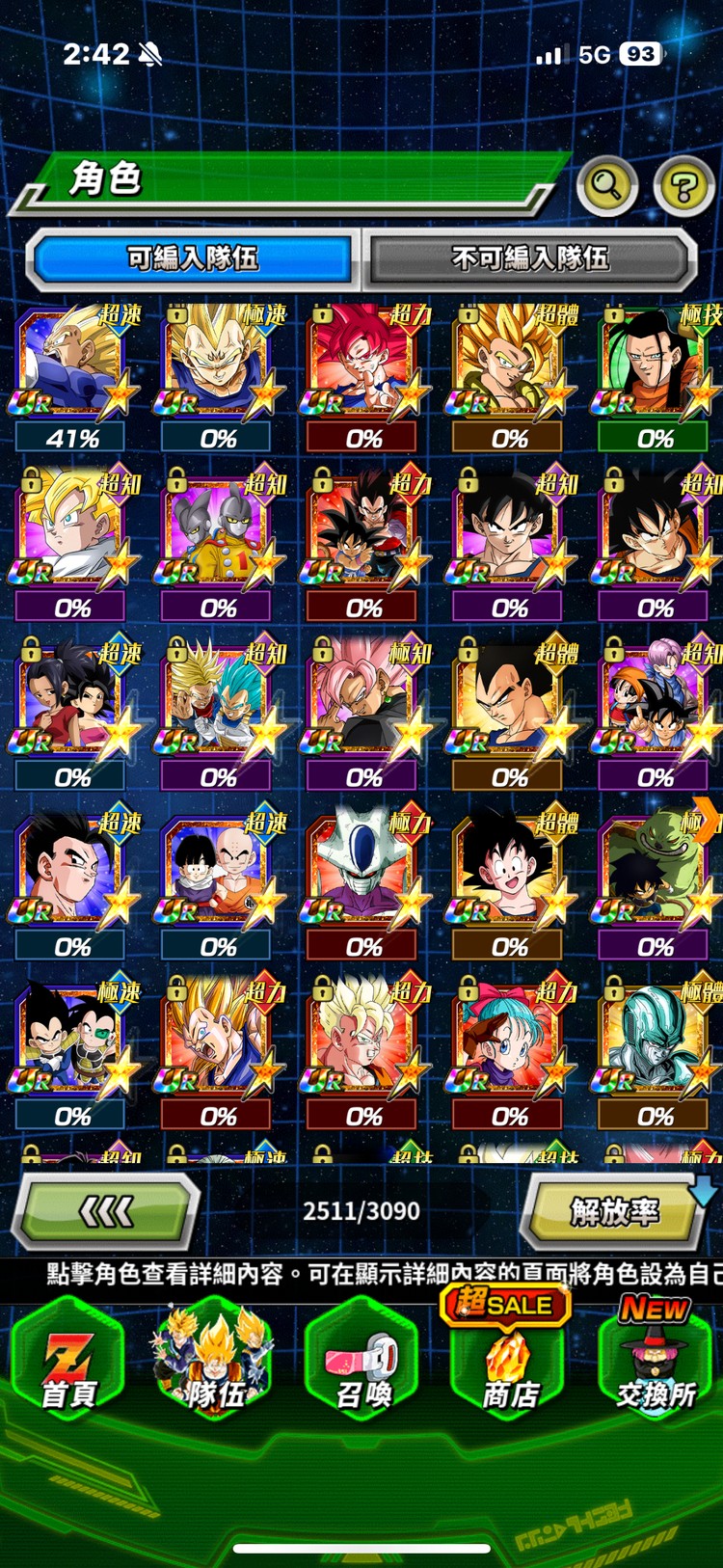723x1568 pixels.
Task: Switch to the 可編入隊伍 tab
Action: (x=193, y=258)
